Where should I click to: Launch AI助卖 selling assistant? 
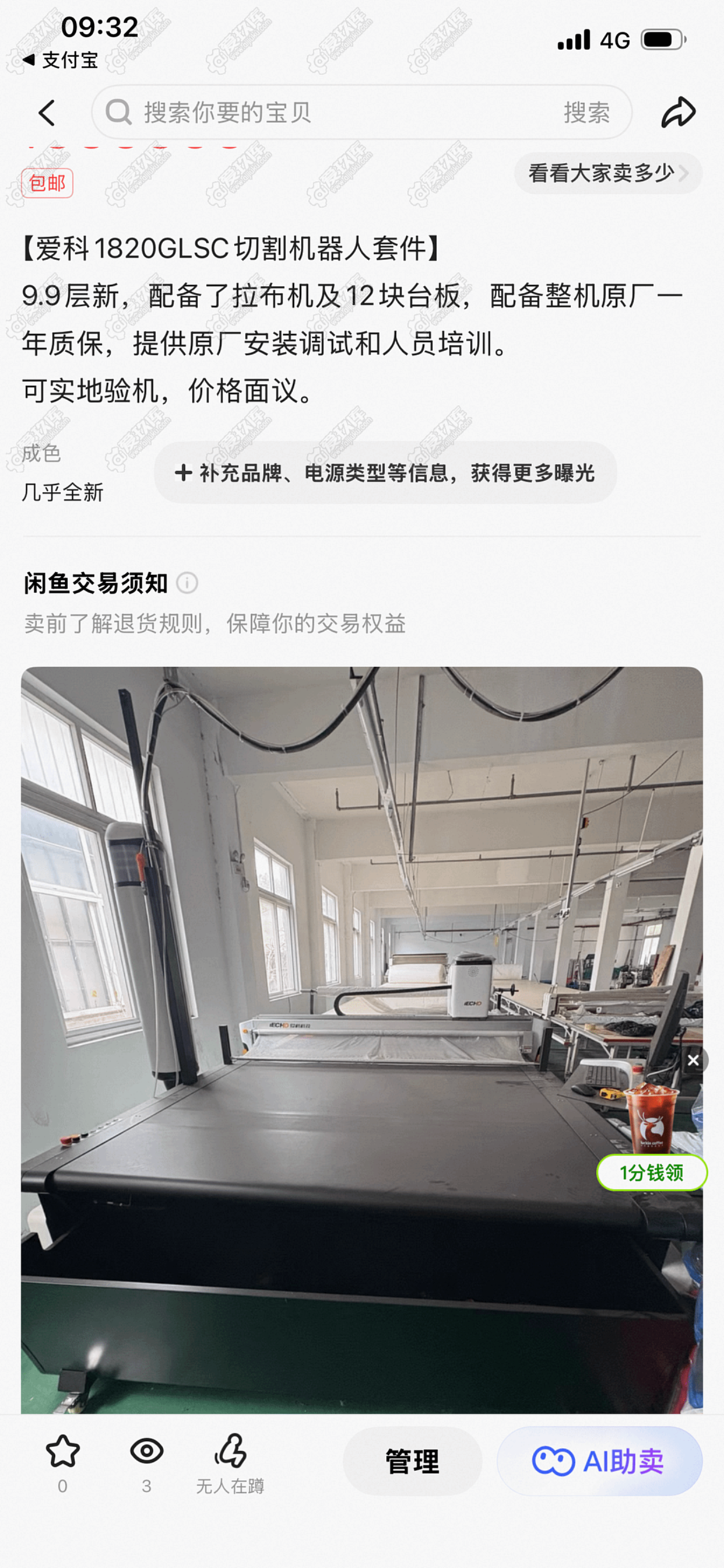599,1461
